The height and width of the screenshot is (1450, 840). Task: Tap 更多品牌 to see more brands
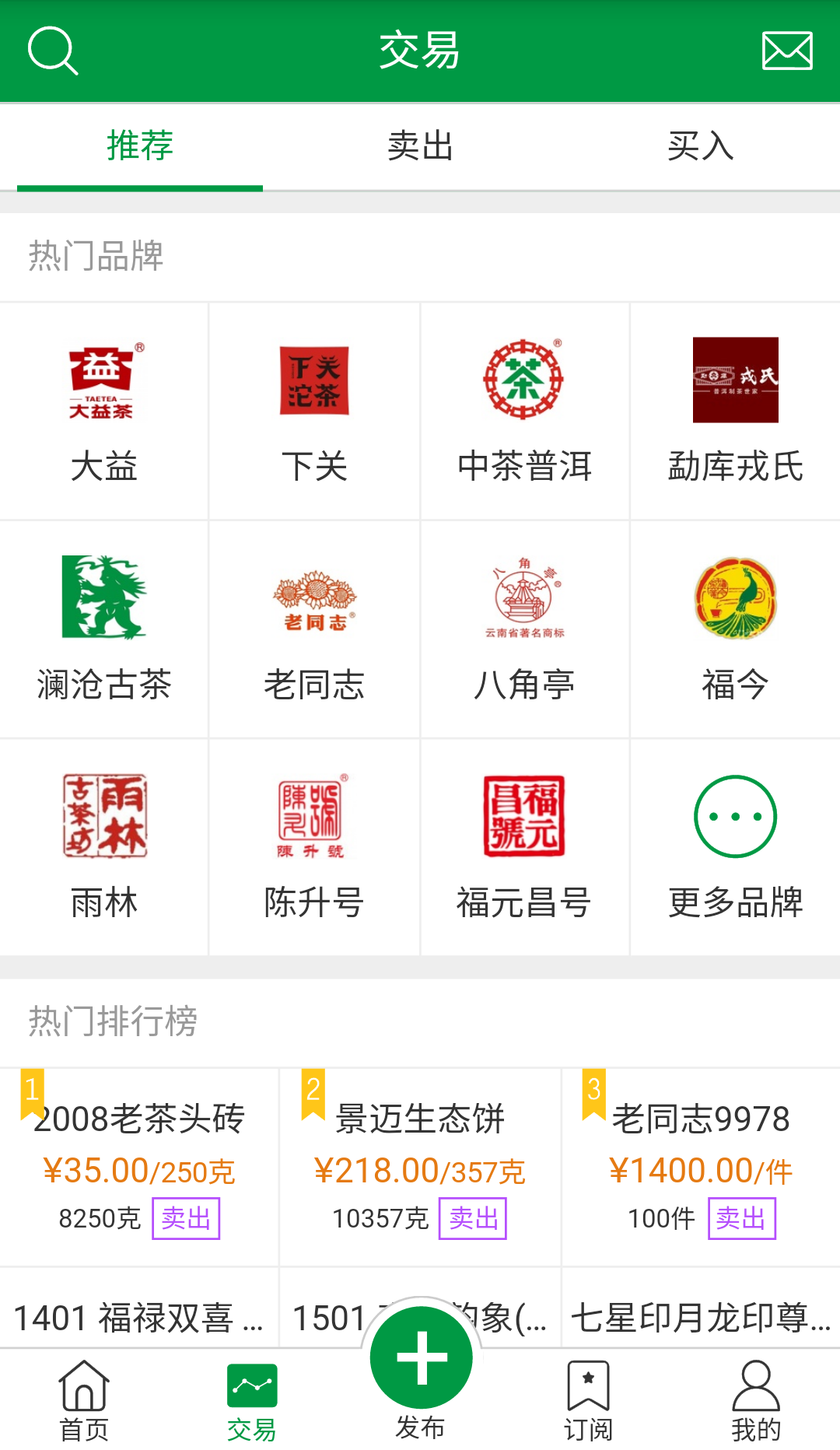pyautogui.click(x=735, y=848)
